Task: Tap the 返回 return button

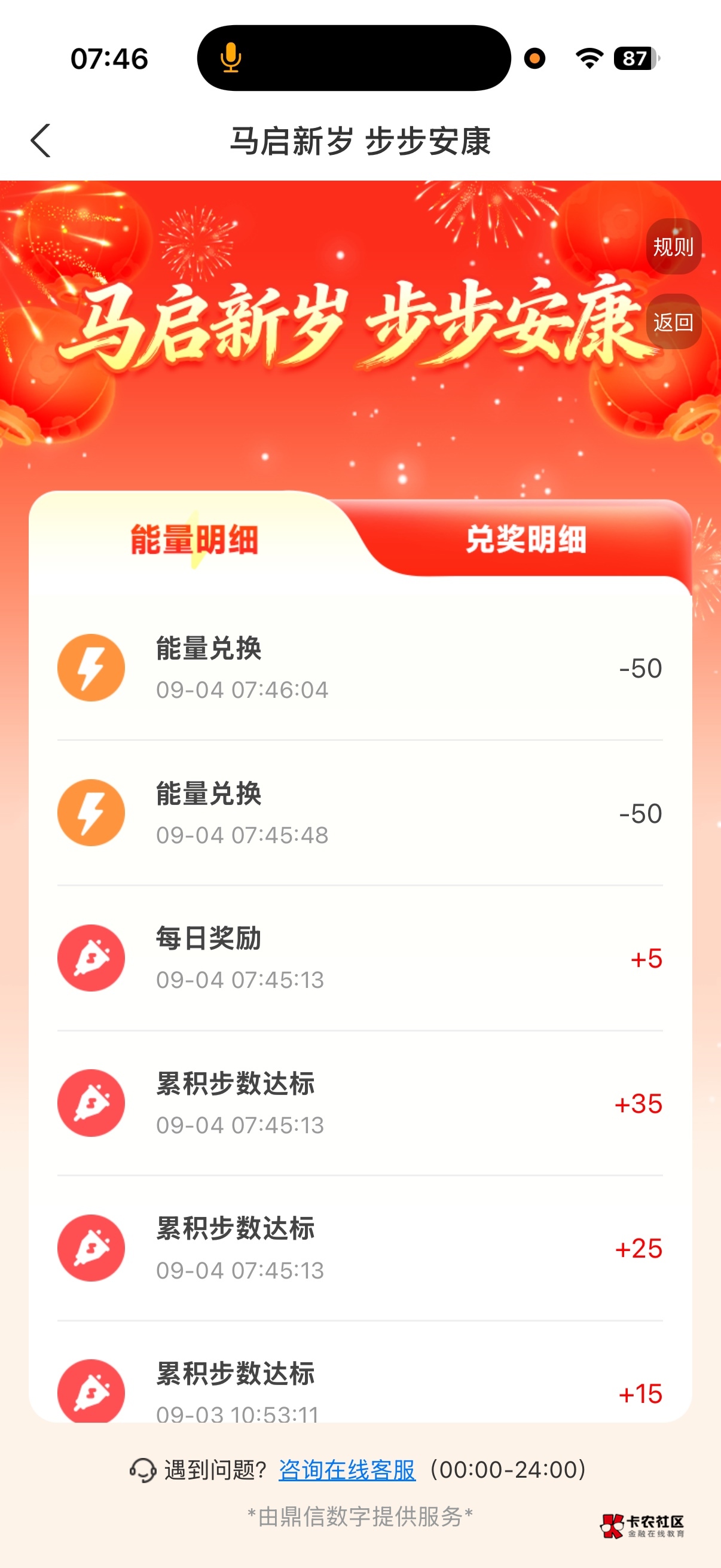Action: (674, 322)
